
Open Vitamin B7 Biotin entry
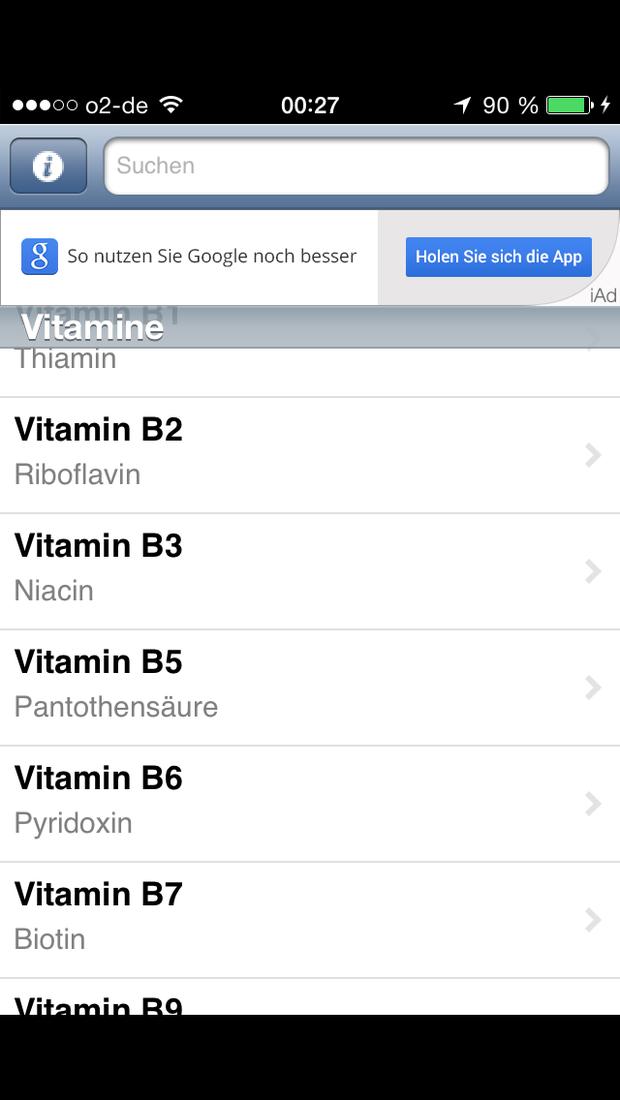310,920
